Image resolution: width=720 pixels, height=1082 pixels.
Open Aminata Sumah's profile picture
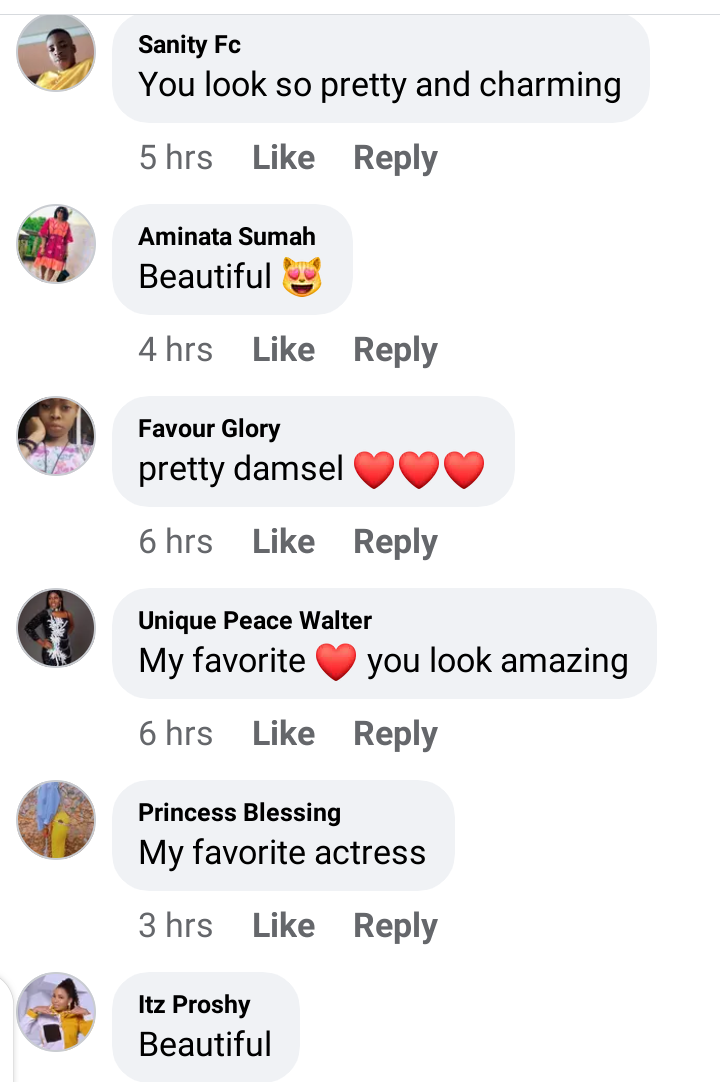pos(56,244)
